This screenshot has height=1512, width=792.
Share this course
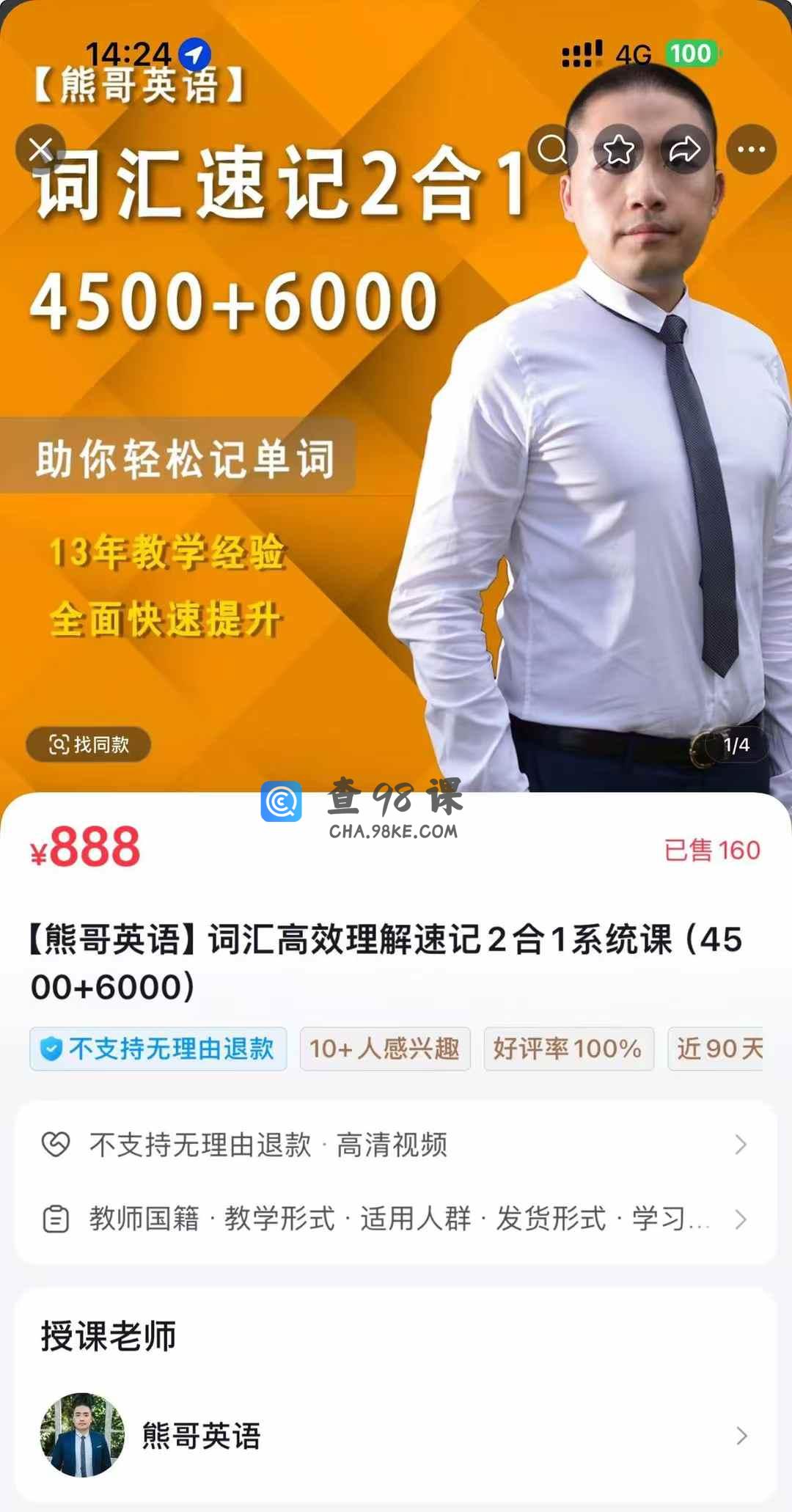coord(685,150)
